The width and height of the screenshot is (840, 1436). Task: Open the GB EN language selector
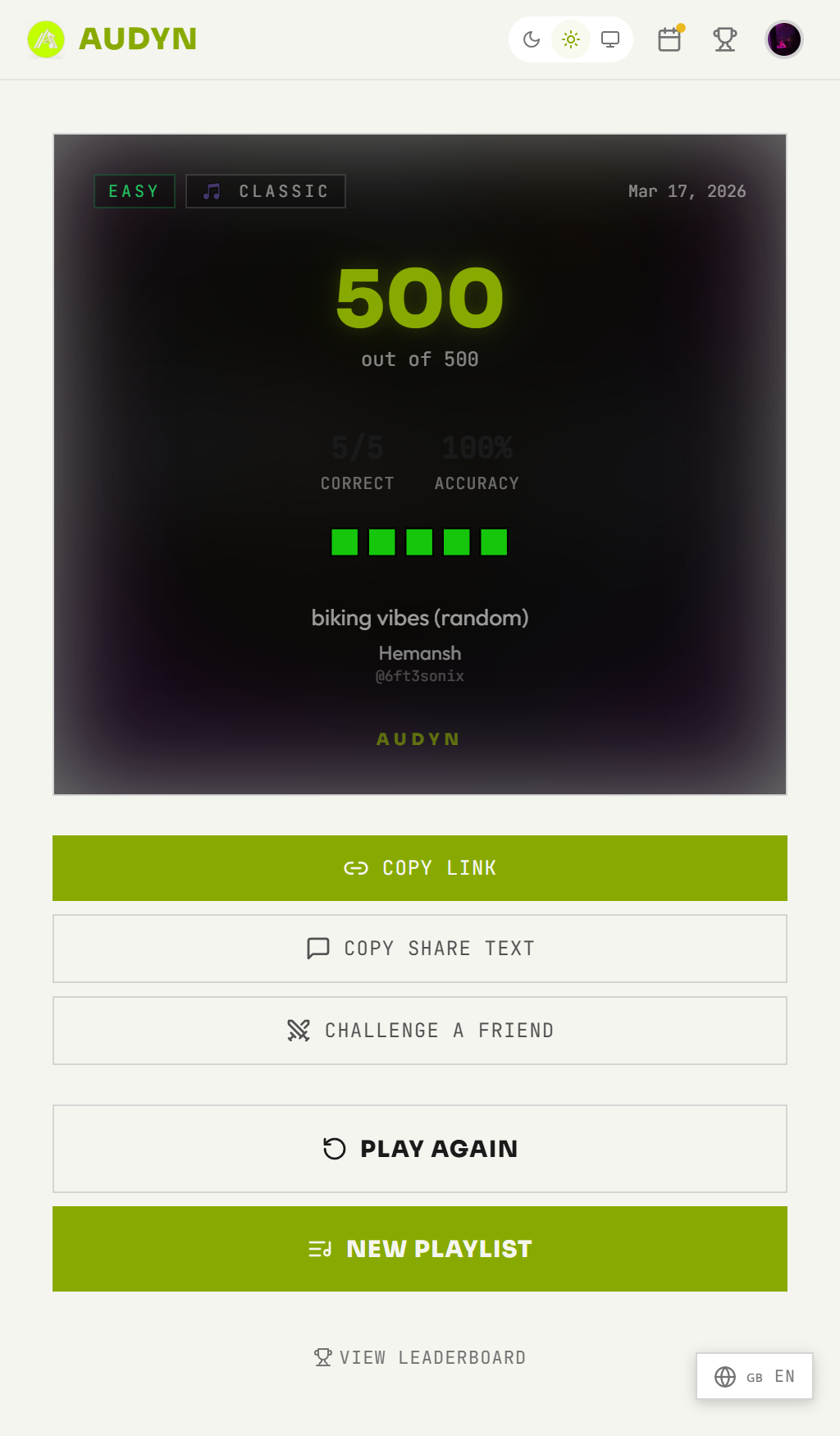(x=754, y=1376)
